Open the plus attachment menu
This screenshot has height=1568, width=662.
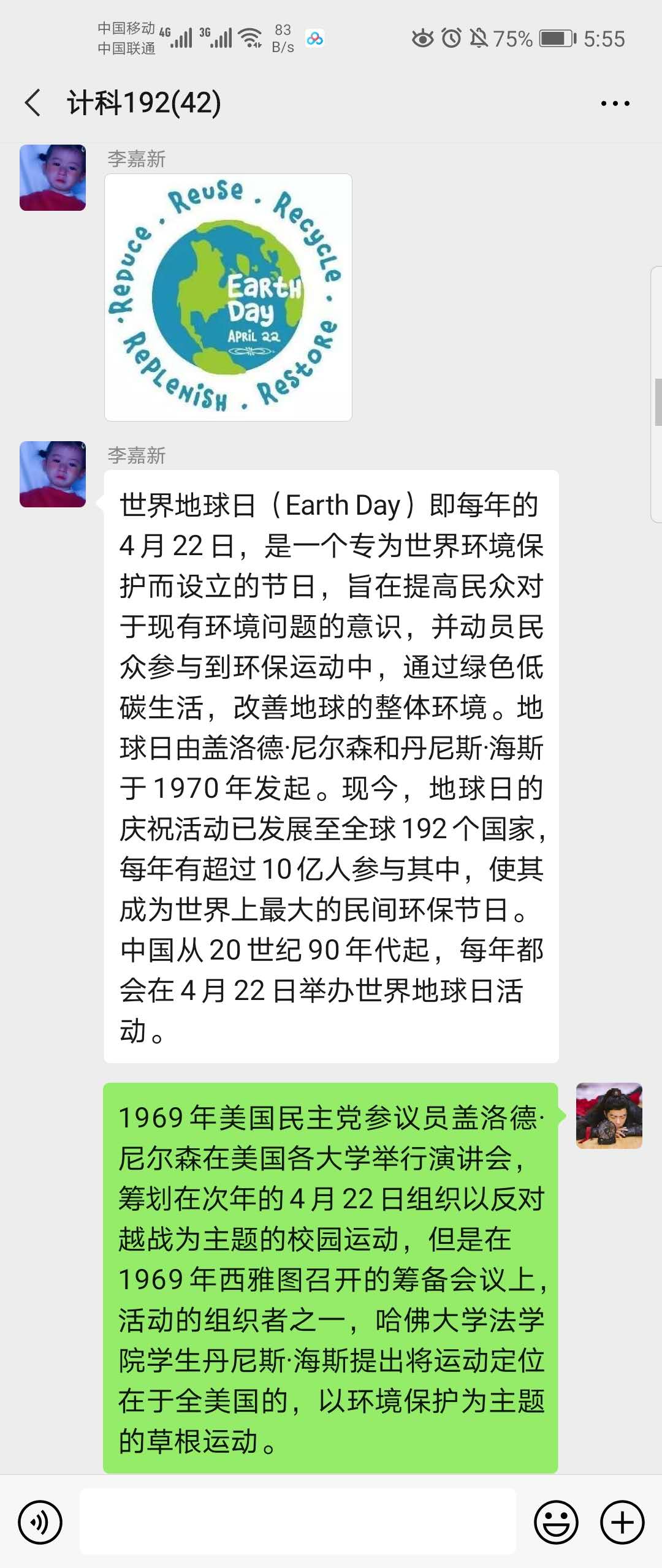(622, 1523)
